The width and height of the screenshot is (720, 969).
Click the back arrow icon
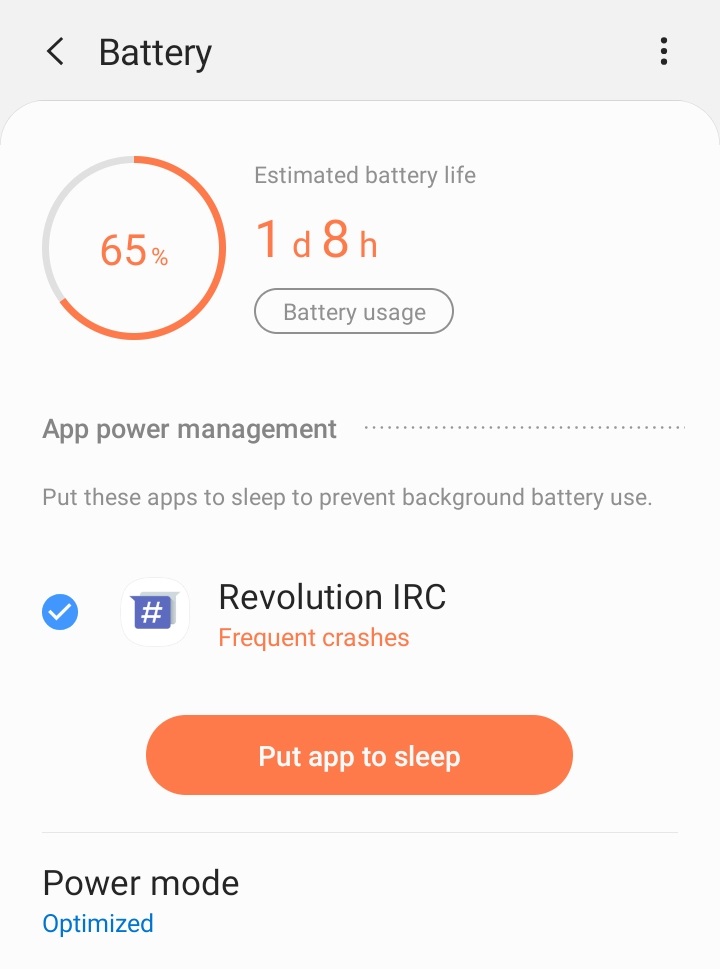click(55, 51)
